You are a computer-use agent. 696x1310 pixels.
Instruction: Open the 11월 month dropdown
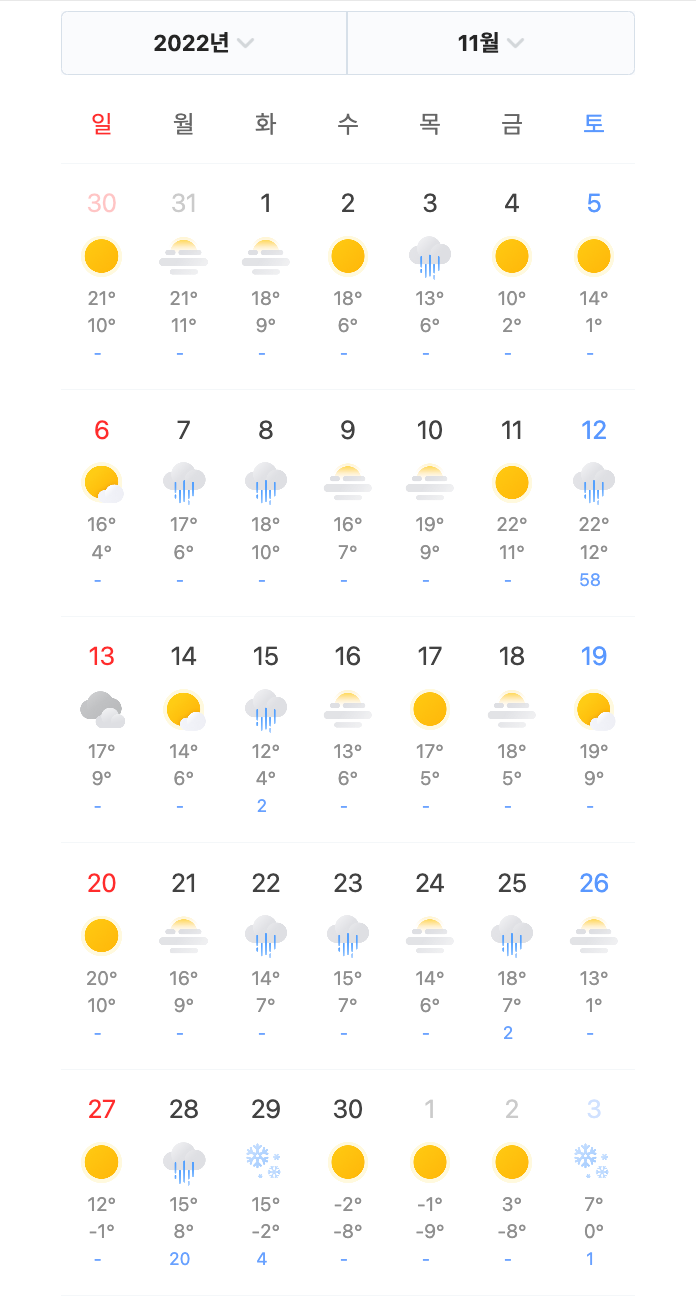coord(491,43)
